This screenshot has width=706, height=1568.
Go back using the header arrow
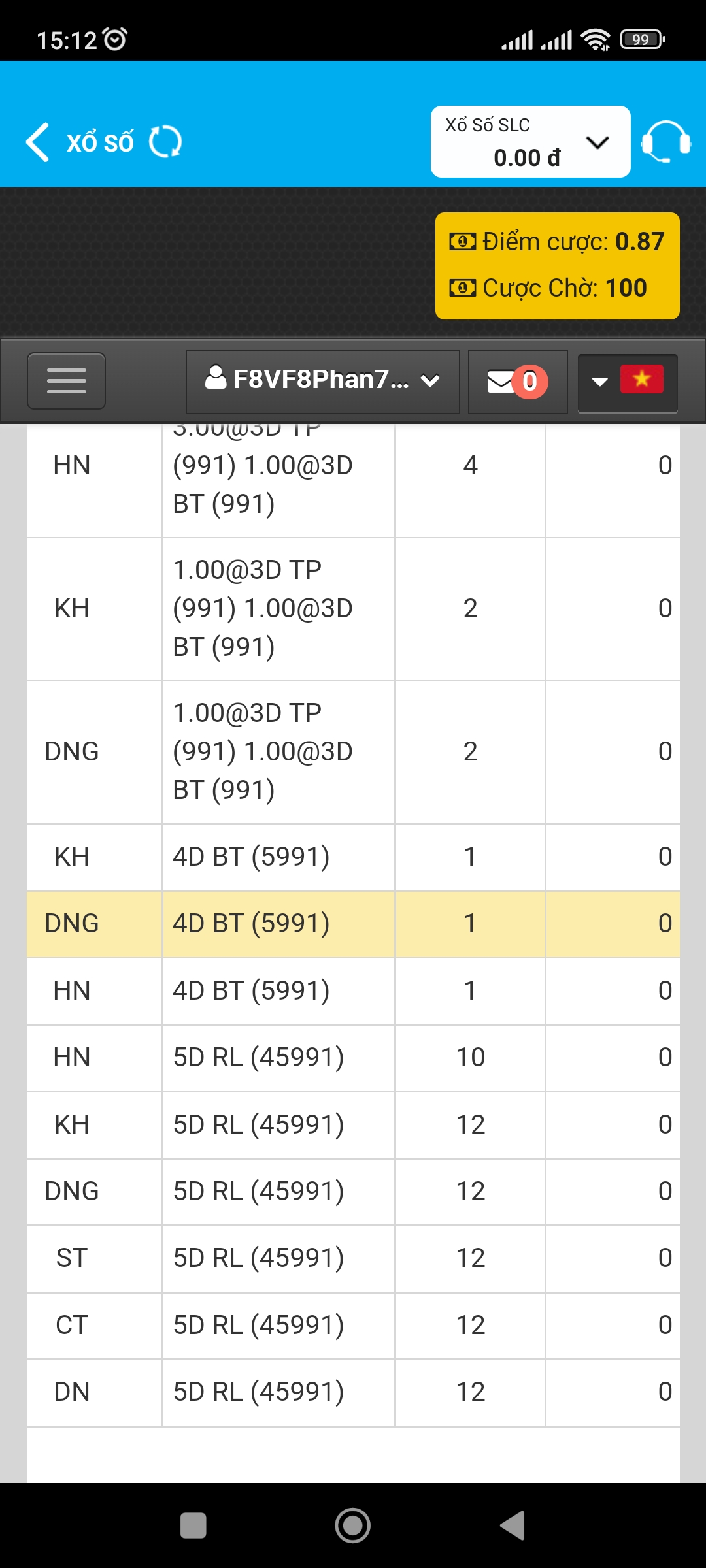tap(38, 142)
